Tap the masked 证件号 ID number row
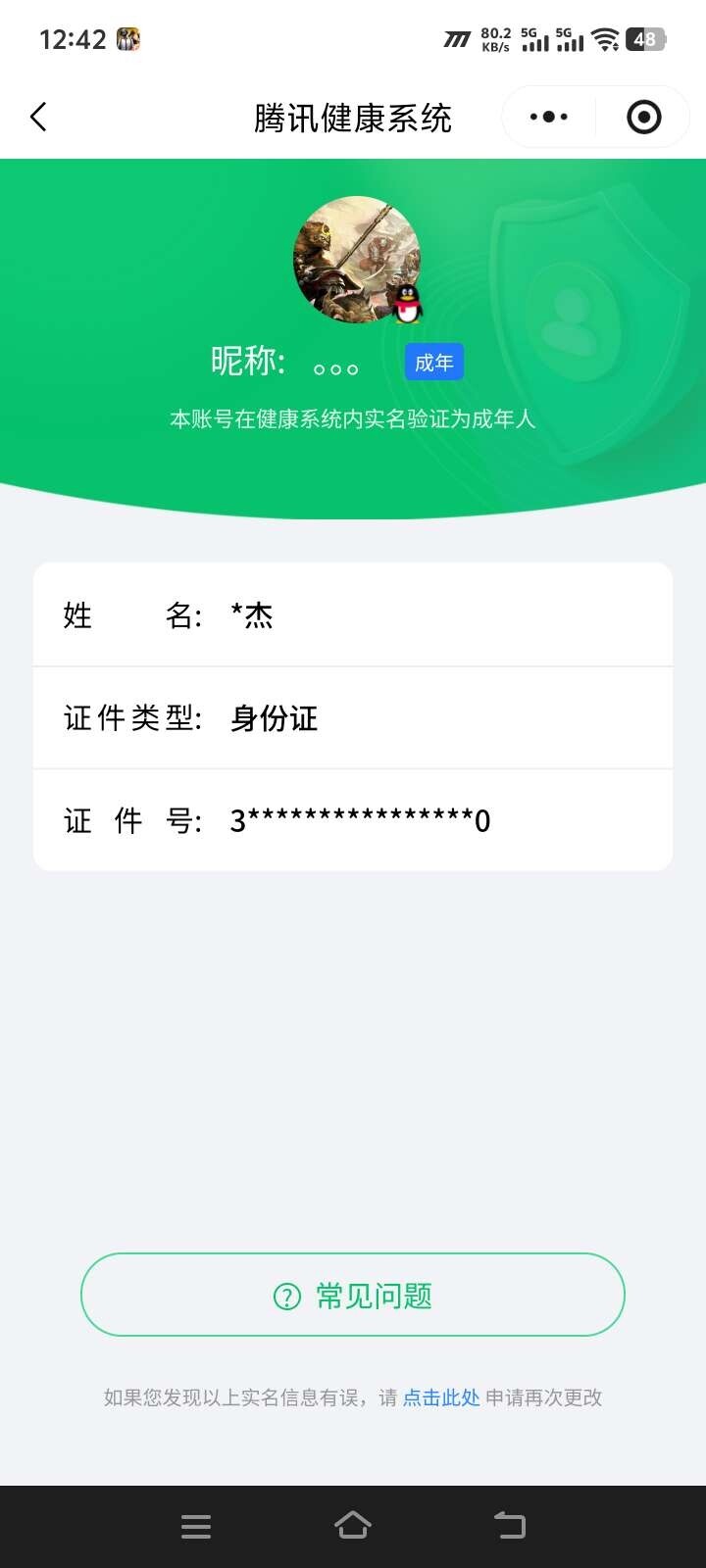 [353, 820]
